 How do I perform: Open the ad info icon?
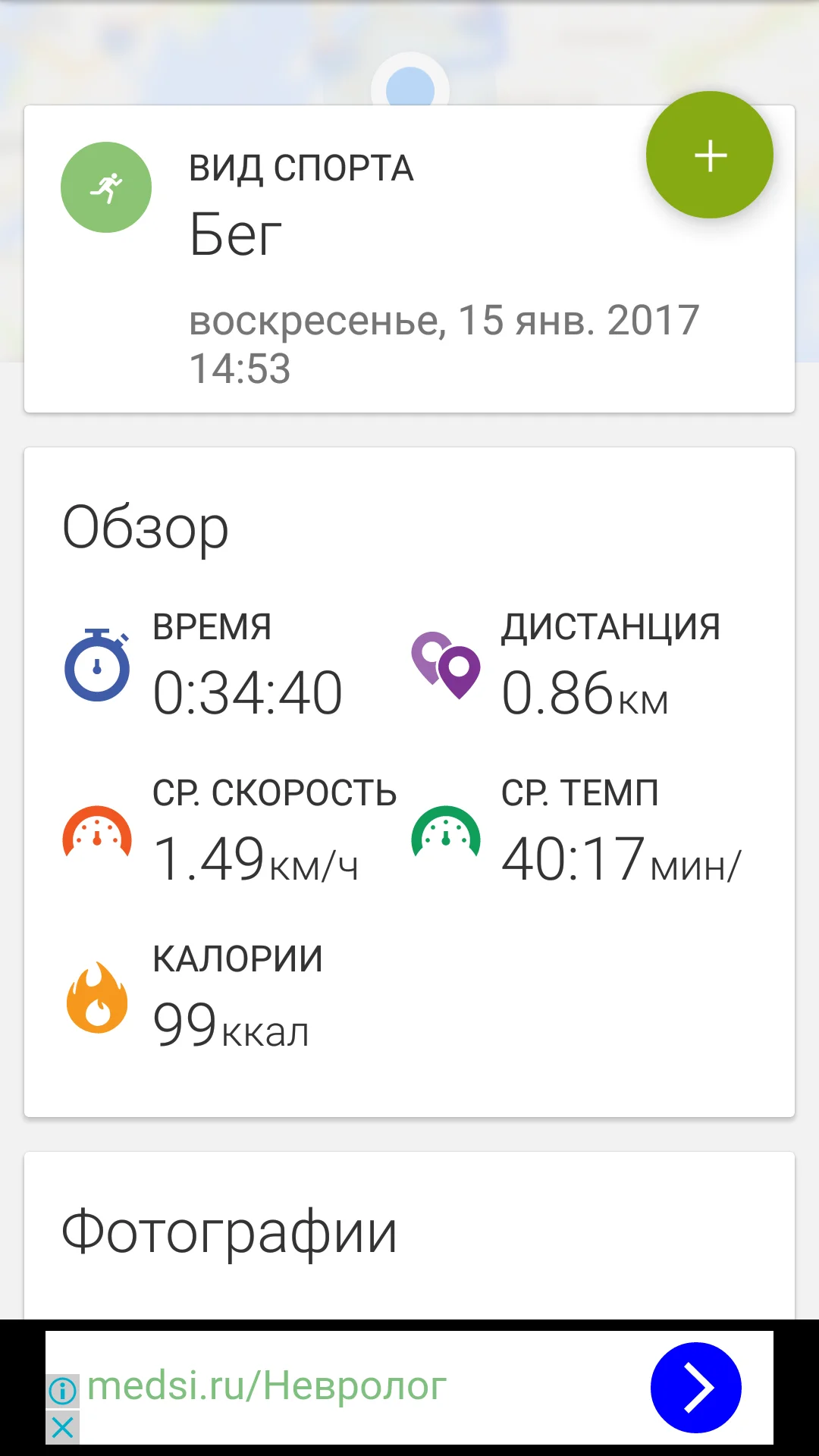click(x=63, y=1390)
